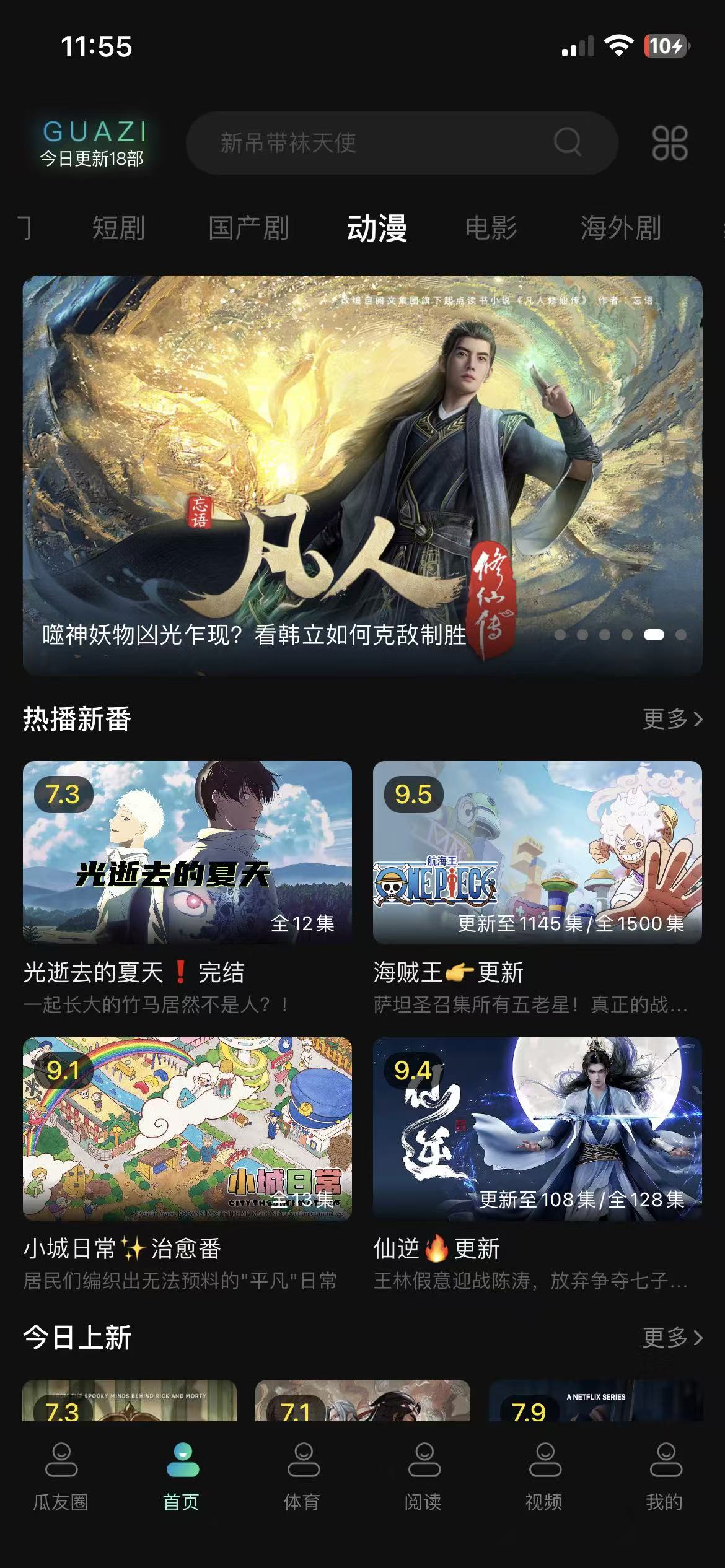The width and height of the screenshot is (725, 1568).
Task: View more in 热播新番
Action: coord(672,719)
